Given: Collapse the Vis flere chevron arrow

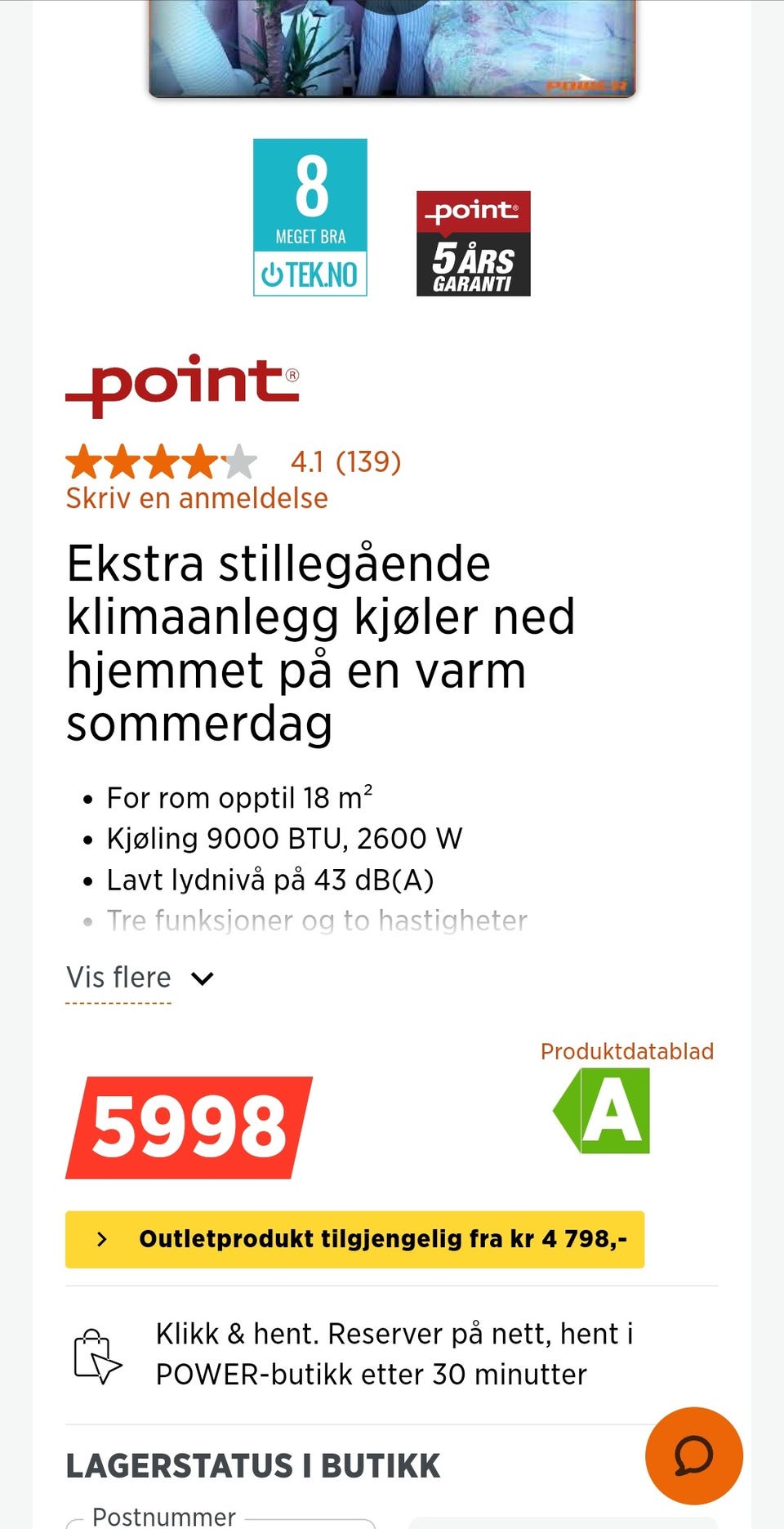Looking at the screenshot, I should click(x=202, y=978).
